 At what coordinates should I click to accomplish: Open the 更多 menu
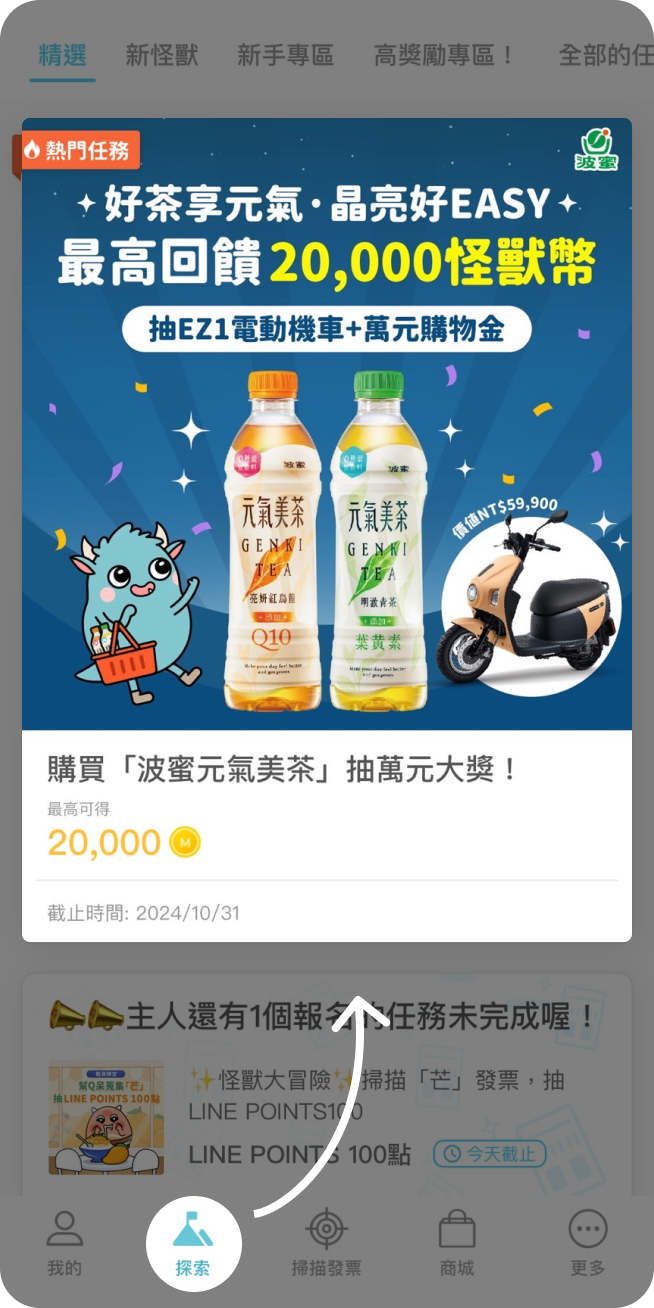pyautogui.click(x=588, y=1244)
